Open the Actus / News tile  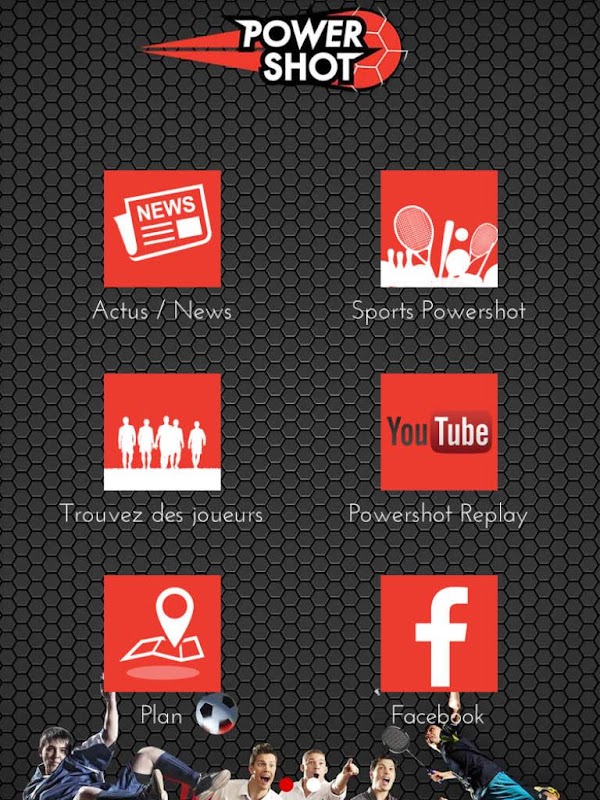(162, 229)
